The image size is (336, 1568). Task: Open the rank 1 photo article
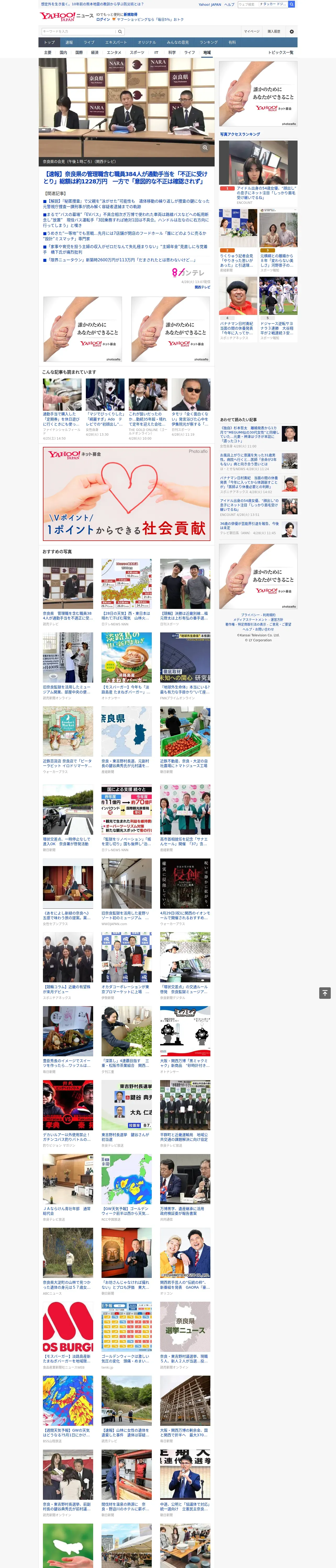258,173
